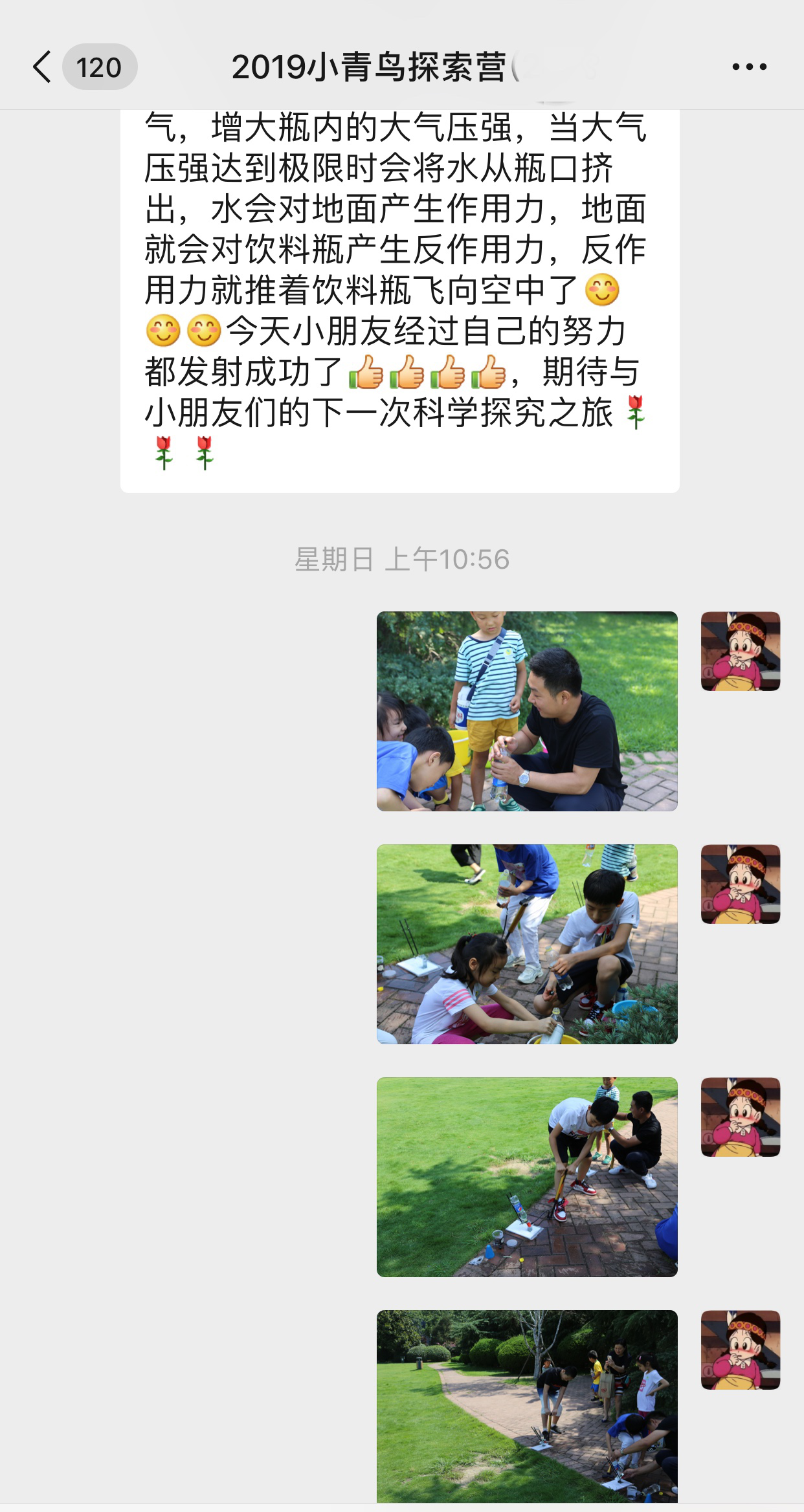Open photo of man holding bottle with kids
The width and height of the screenshot is (804, 1512).
(527, 711)
